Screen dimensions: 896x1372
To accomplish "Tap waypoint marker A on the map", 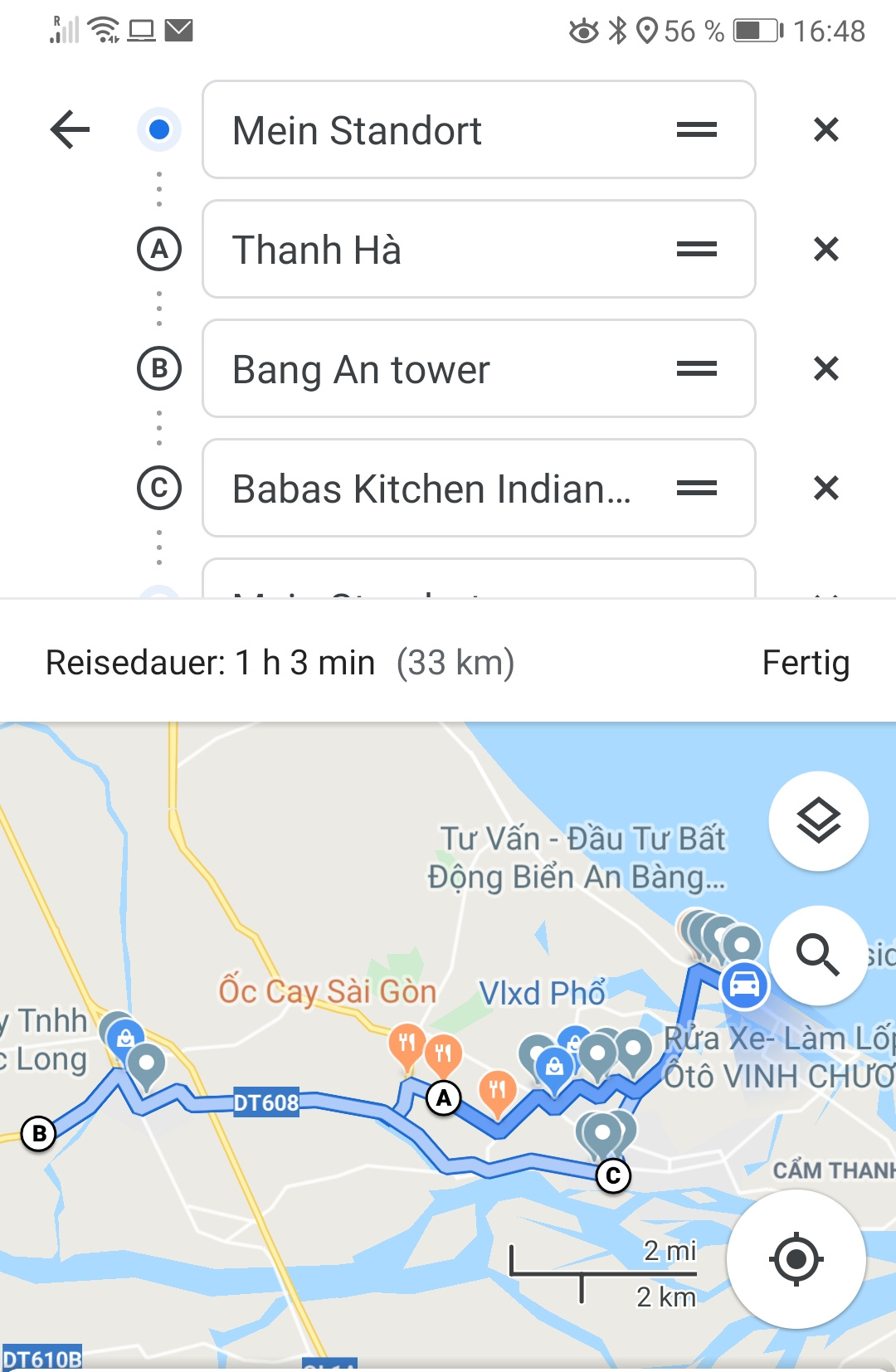I will pos(444,1098).
